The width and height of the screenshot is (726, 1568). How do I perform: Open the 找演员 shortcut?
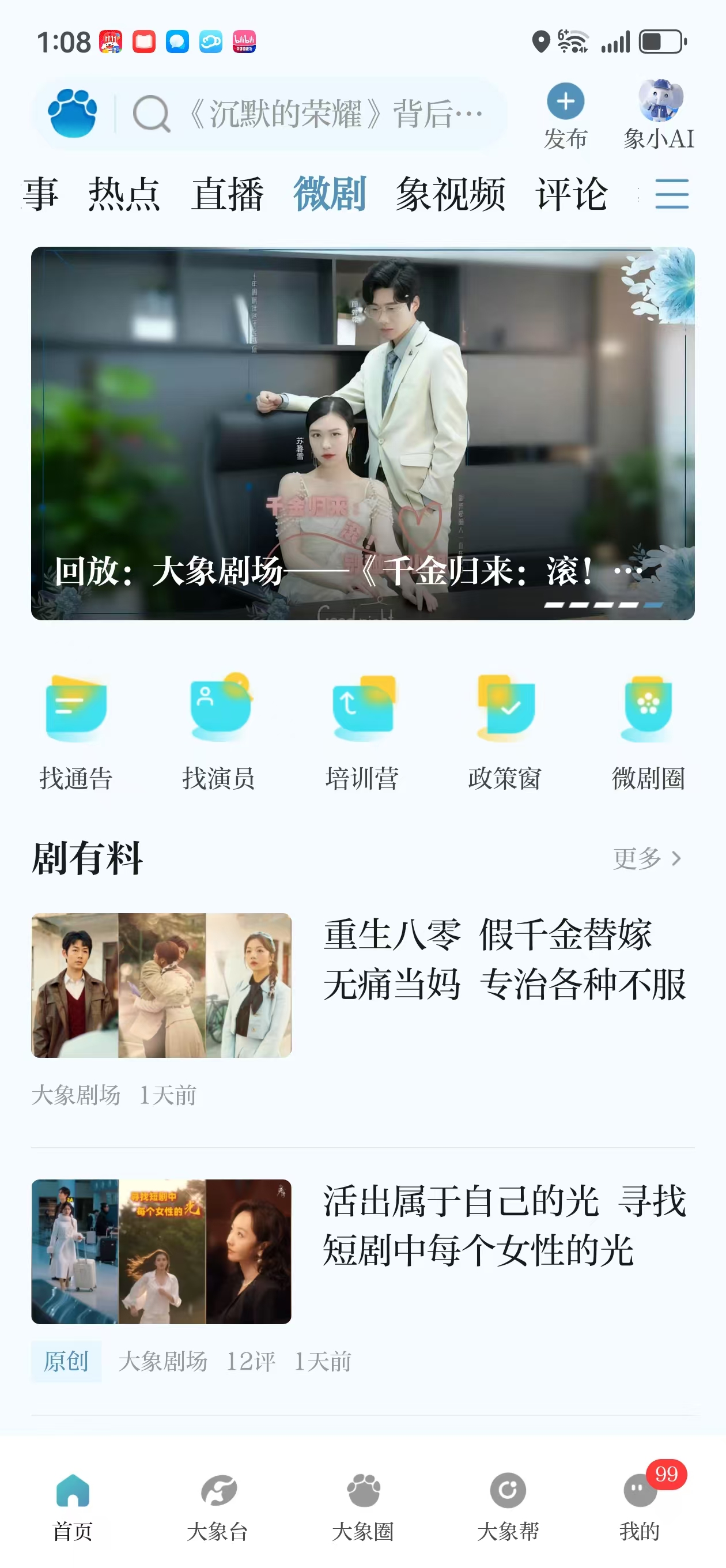pyautogui.click(x=219, y=732)
